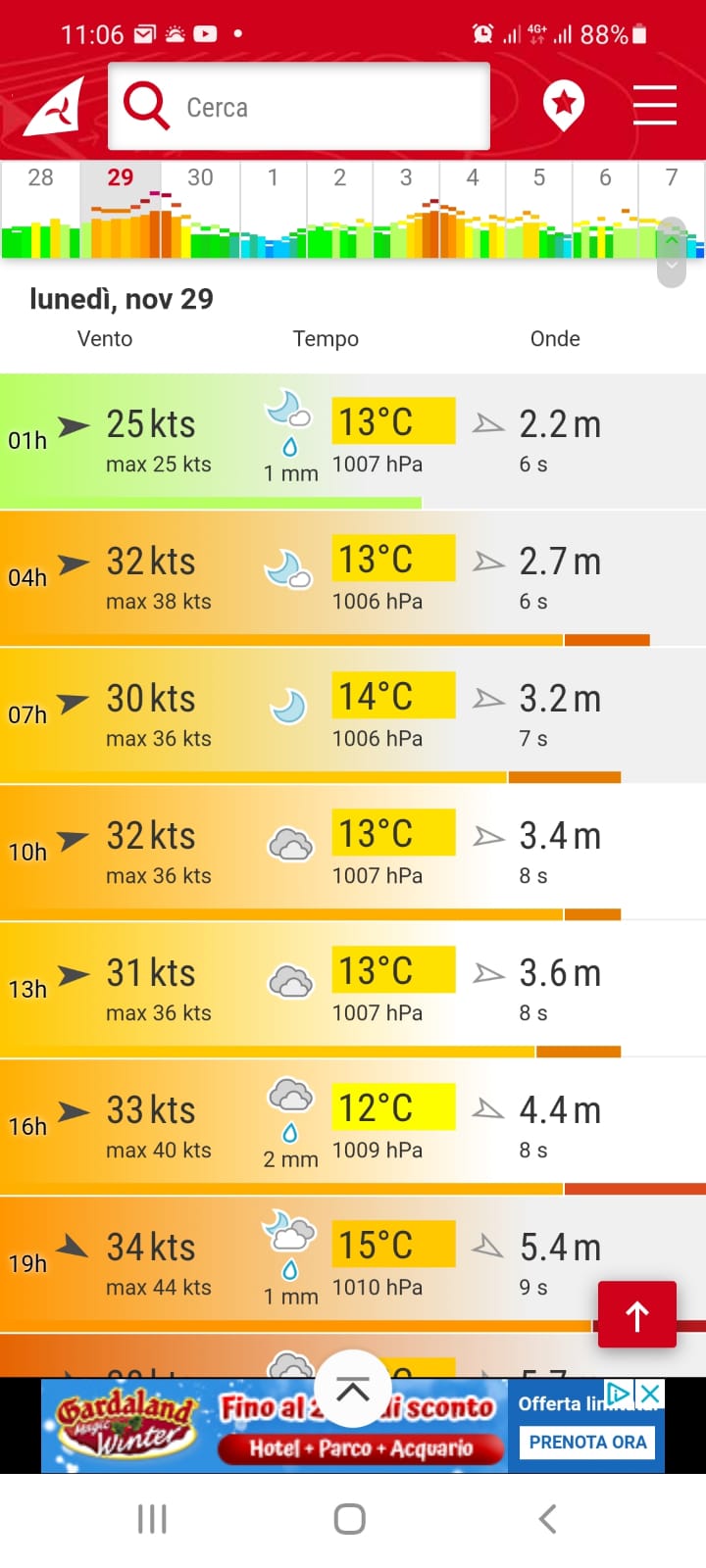The height and width of the screenshot is (1568, 706).
Task: Tap the Windfinder logo
Action: coord(53,108)
